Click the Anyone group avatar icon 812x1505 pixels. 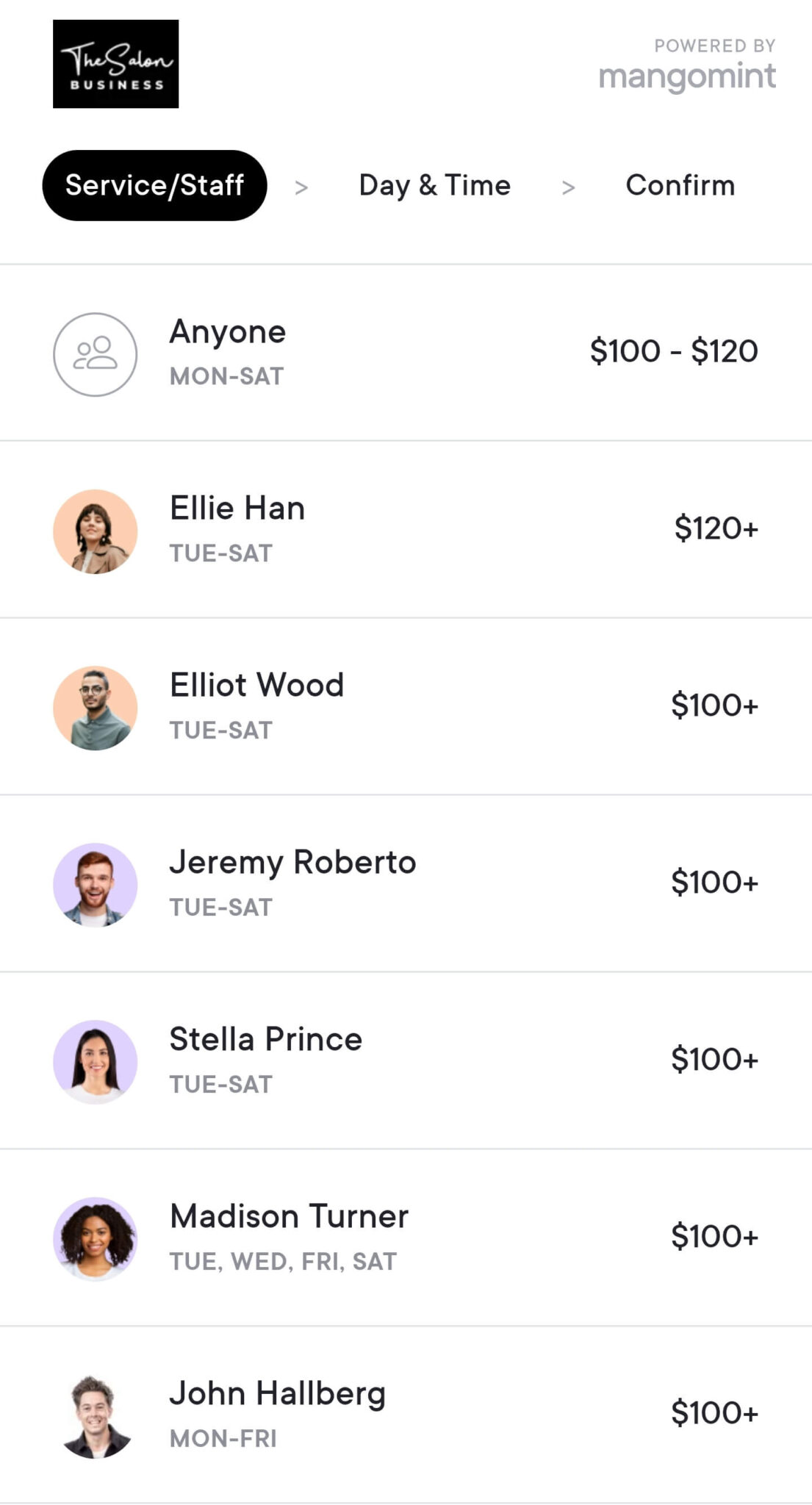pyautogui.click(x=95, y=354)
